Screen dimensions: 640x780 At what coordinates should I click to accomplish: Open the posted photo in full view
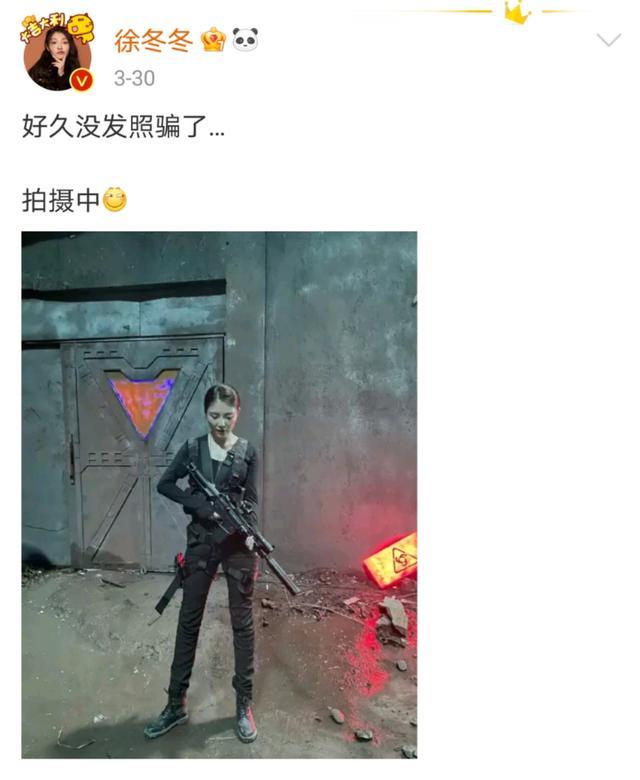coord(219,494)
